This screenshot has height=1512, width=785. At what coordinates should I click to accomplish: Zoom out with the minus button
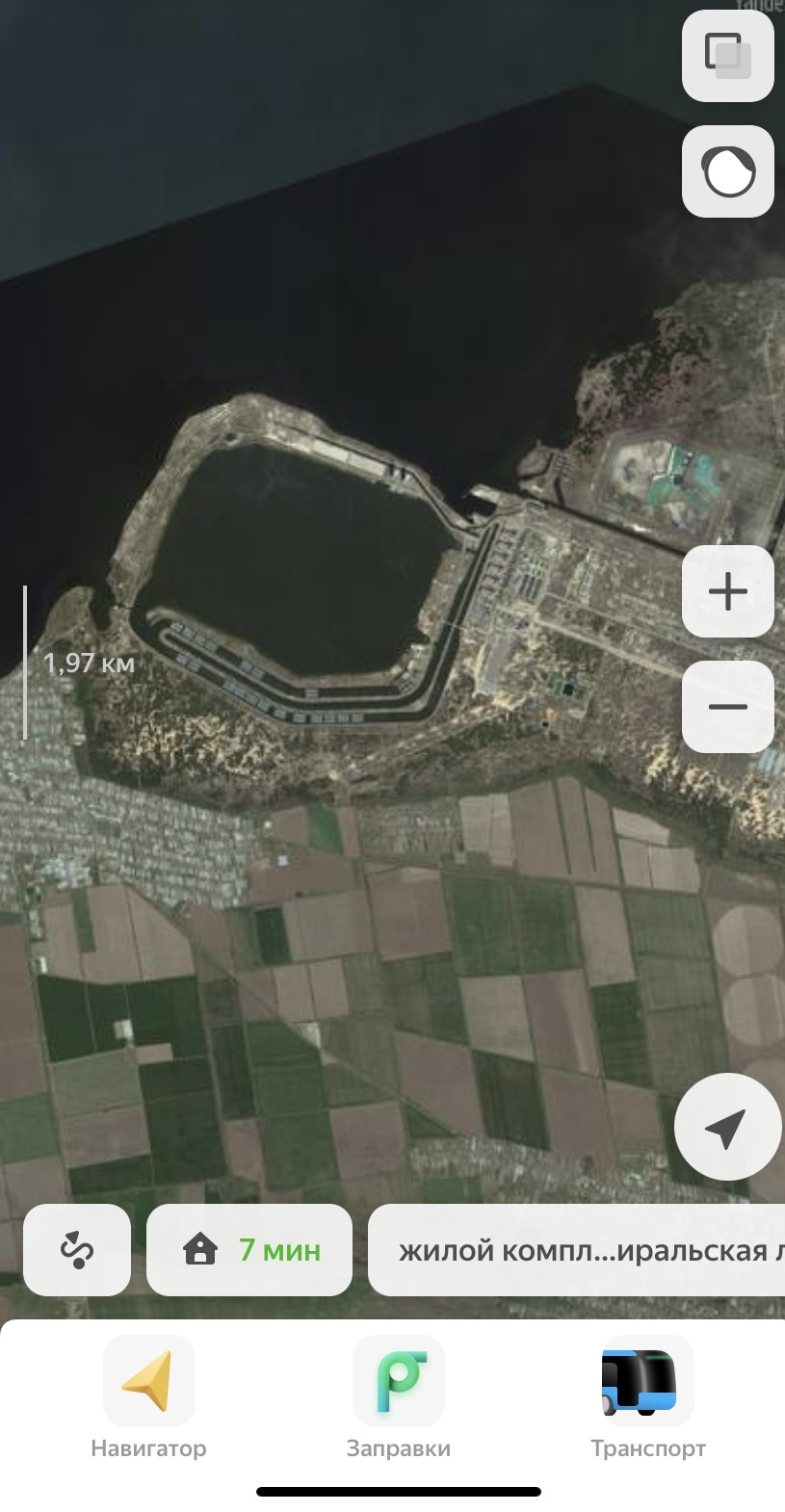727,707
